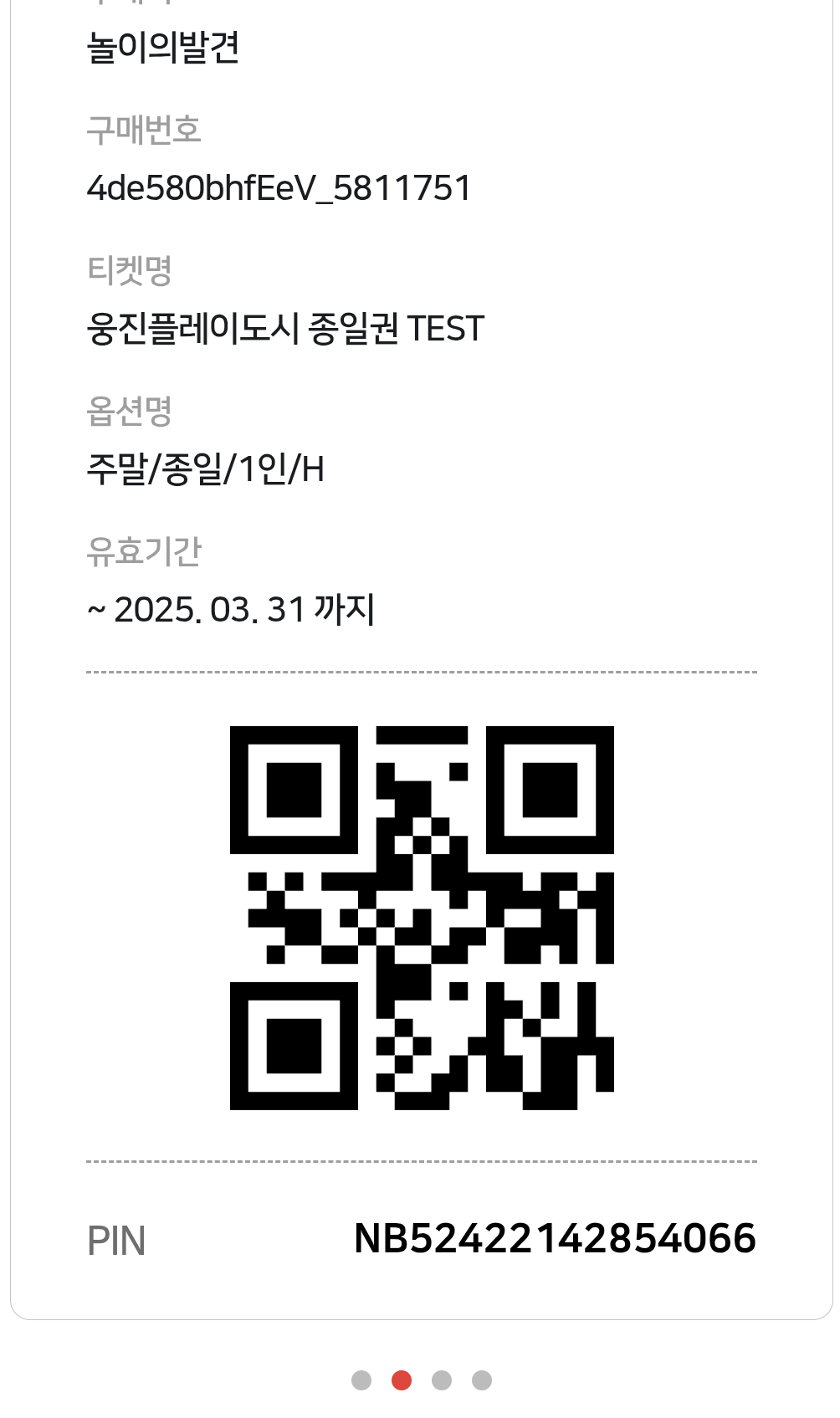Tap the dashed divider above the QR code

point(420,671)
